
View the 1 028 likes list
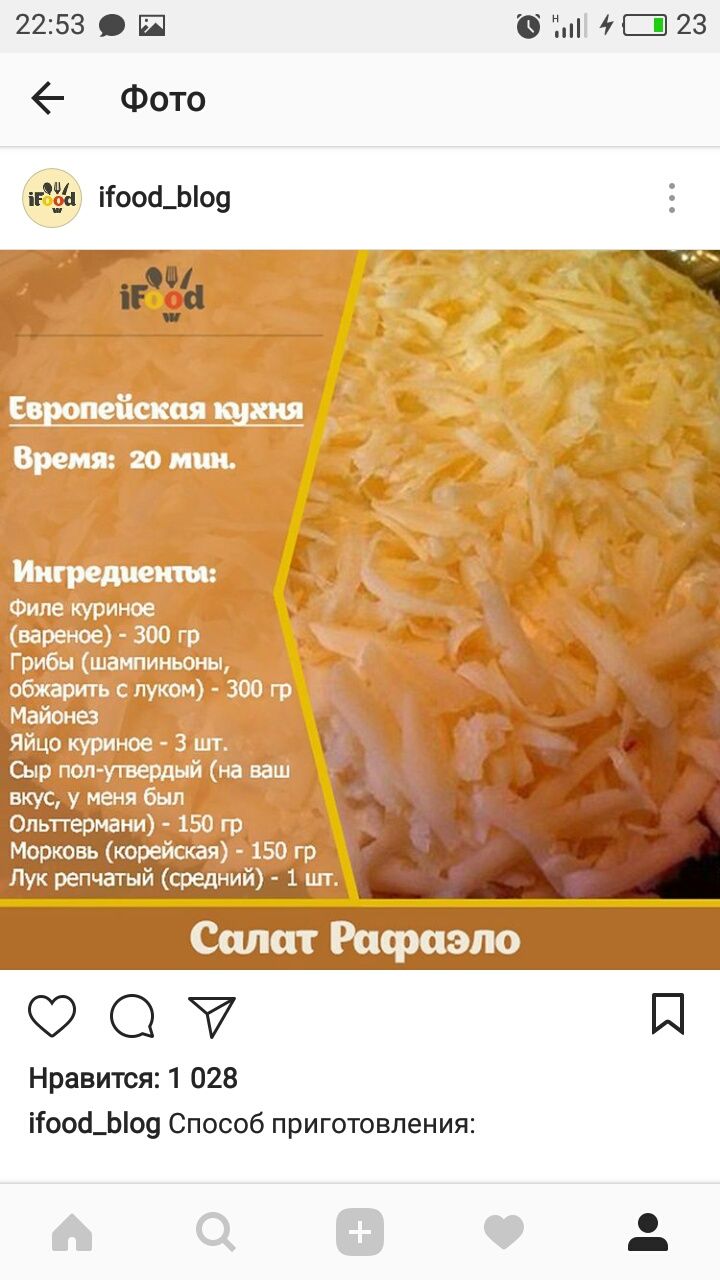point(133,1078)
